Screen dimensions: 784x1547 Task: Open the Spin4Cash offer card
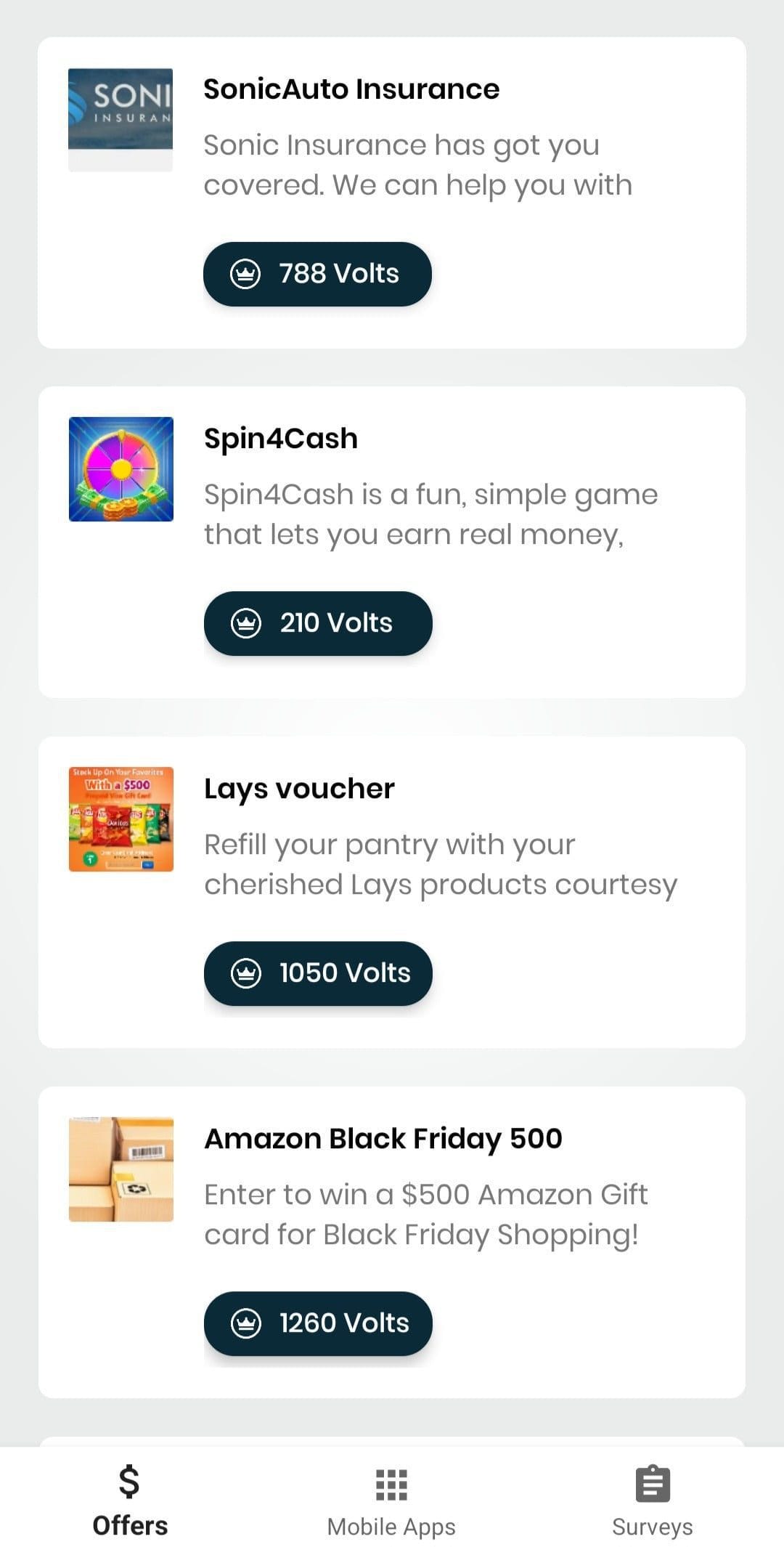click(x=392, y=542)
